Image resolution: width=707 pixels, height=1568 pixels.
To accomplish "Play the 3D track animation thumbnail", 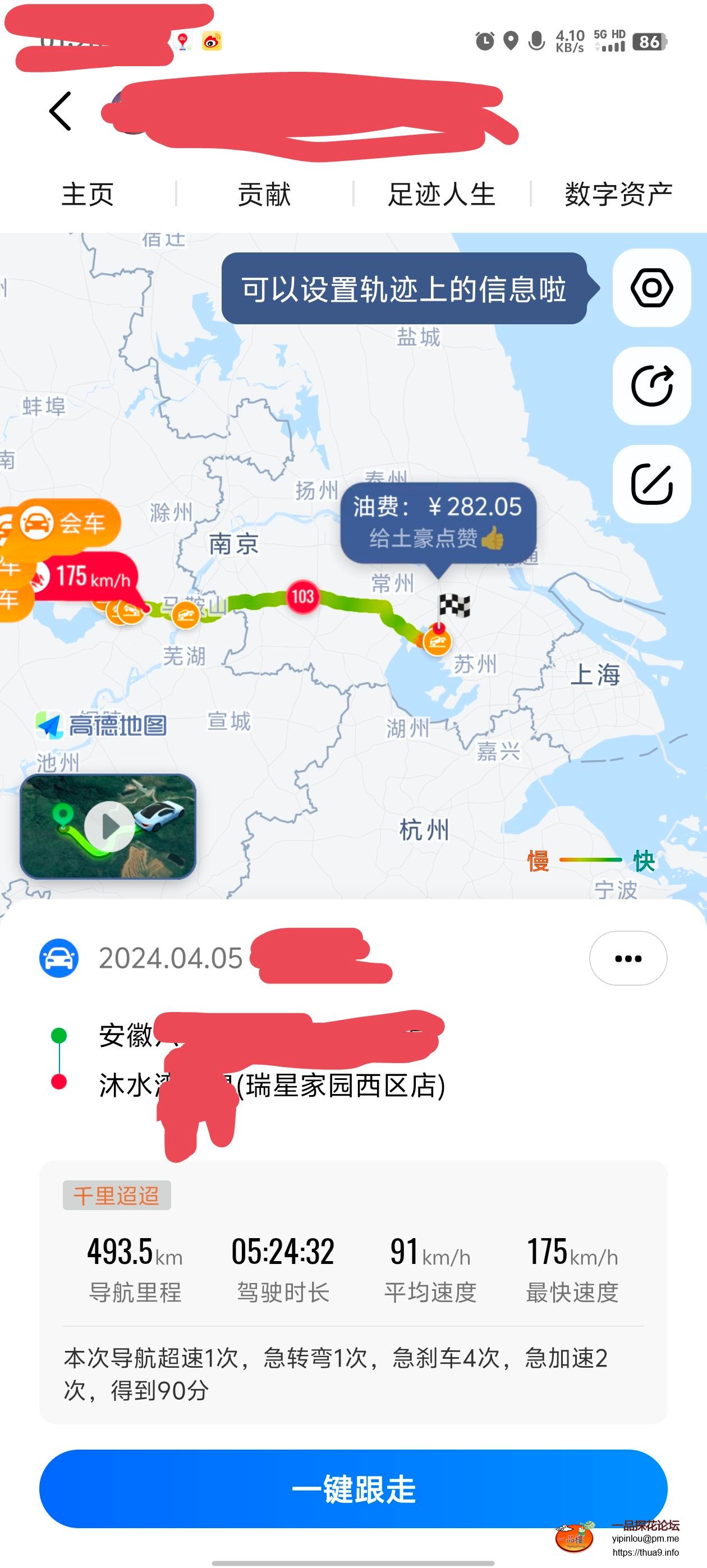I will click(108, 825).
